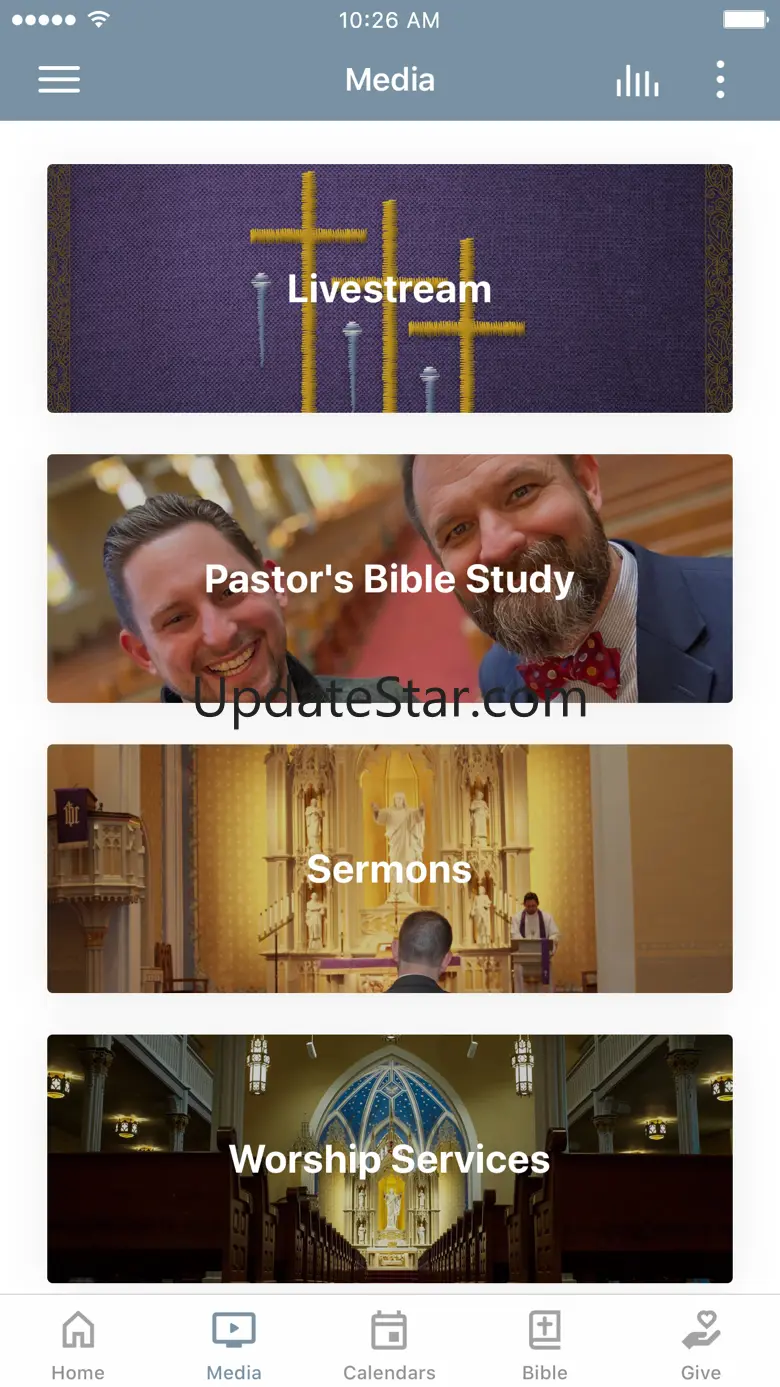
Task: Switch to the Give tab
Action: [x=701, y=1345]
